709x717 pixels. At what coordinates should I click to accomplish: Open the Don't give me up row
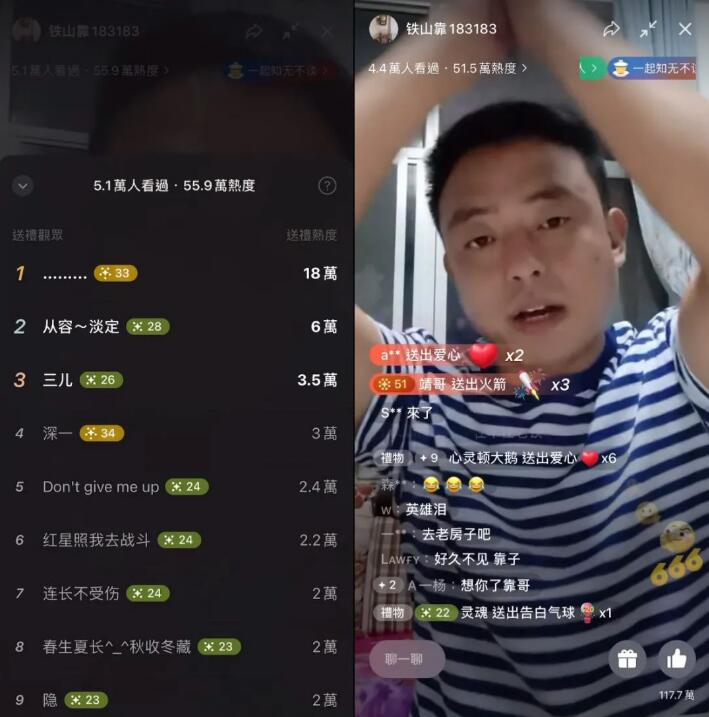click(100, 487)
